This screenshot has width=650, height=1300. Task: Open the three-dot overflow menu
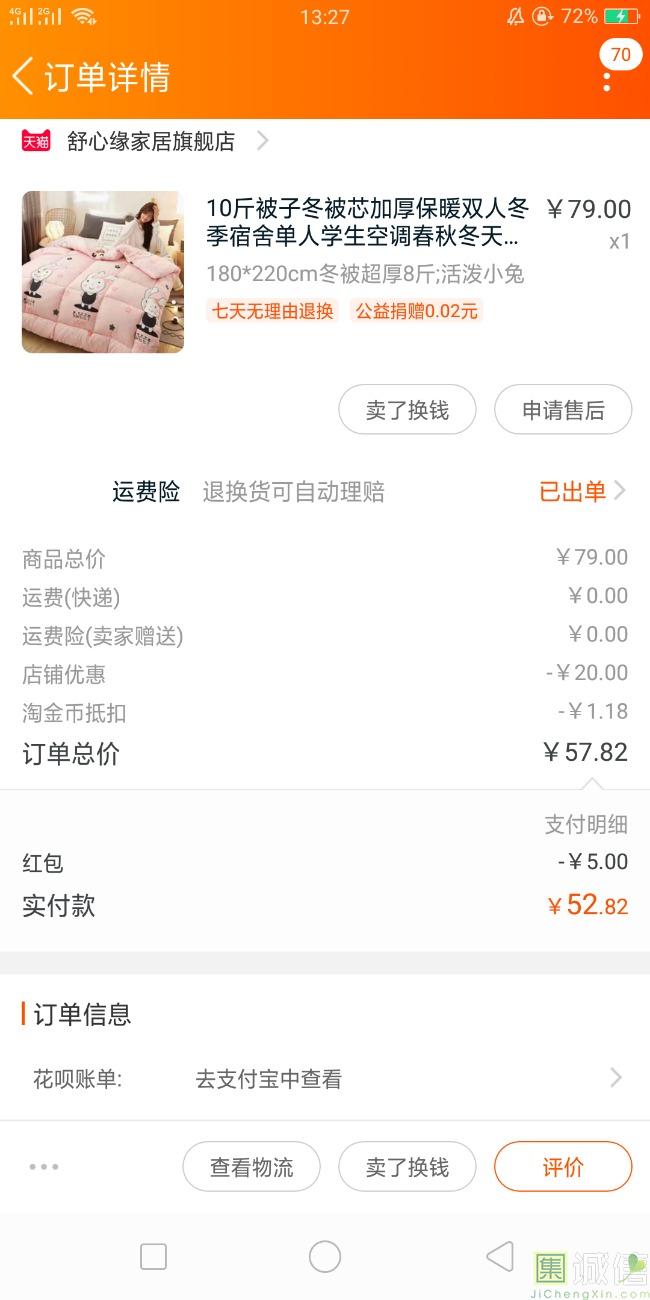pos(606,79)
